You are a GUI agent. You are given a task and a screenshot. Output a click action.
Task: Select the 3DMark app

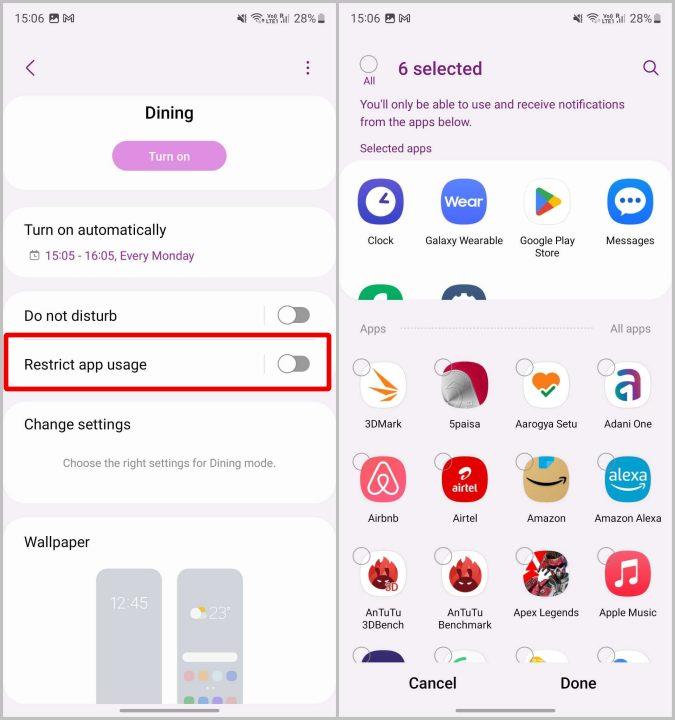click(382, 387)
